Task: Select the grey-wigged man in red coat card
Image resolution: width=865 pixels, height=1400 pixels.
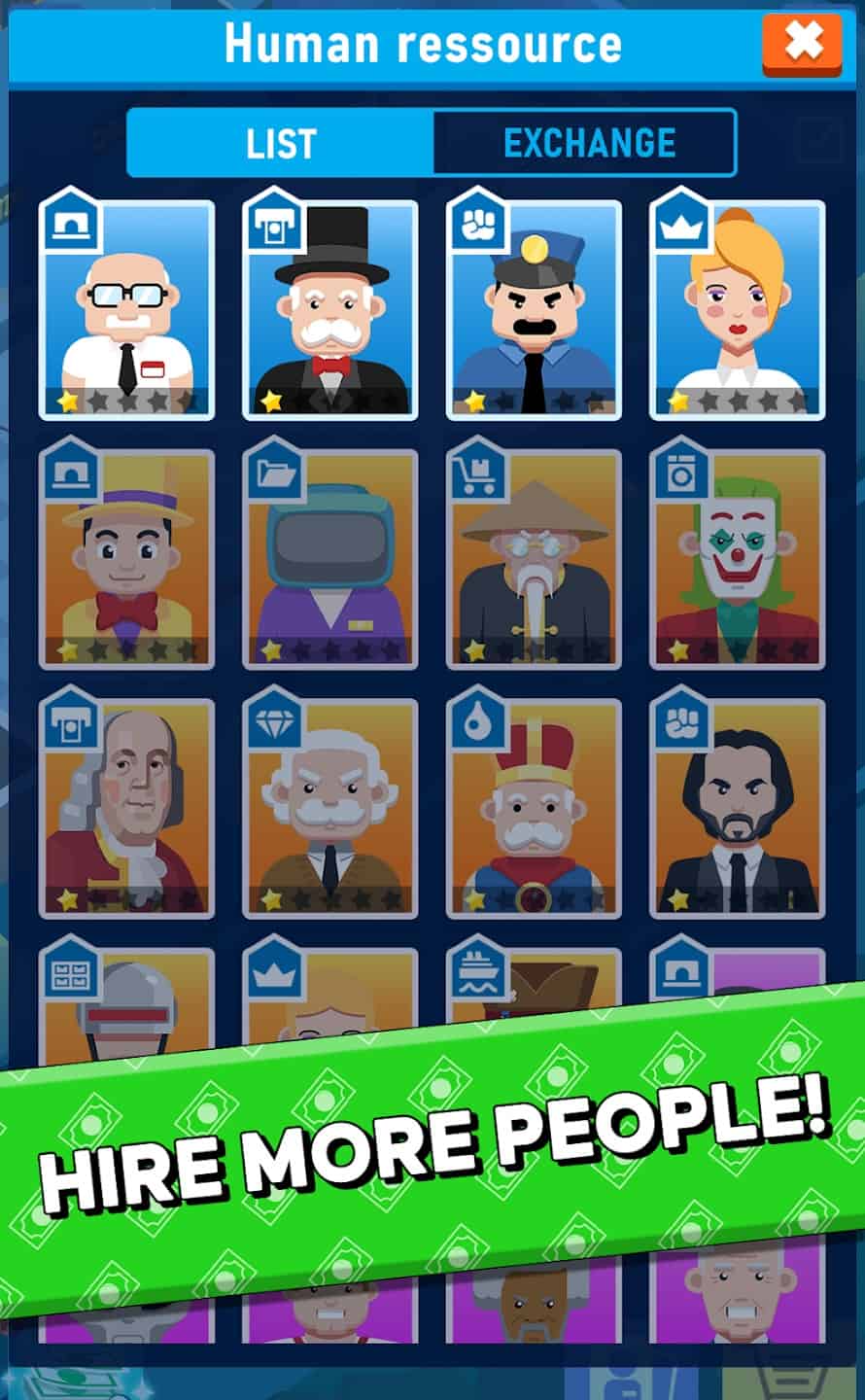Action: [126, 809]
